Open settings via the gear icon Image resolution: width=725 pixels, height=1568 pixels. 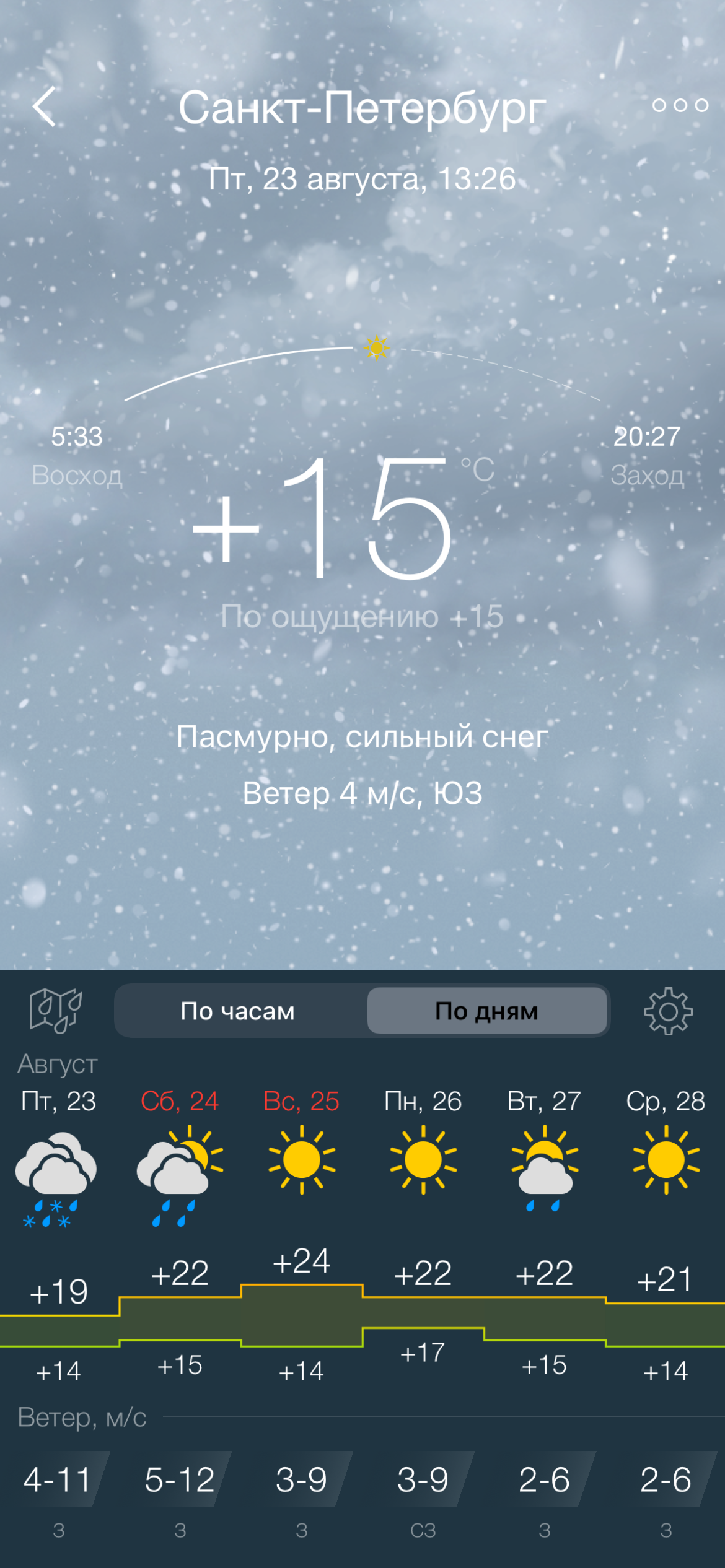(668, 1011)
